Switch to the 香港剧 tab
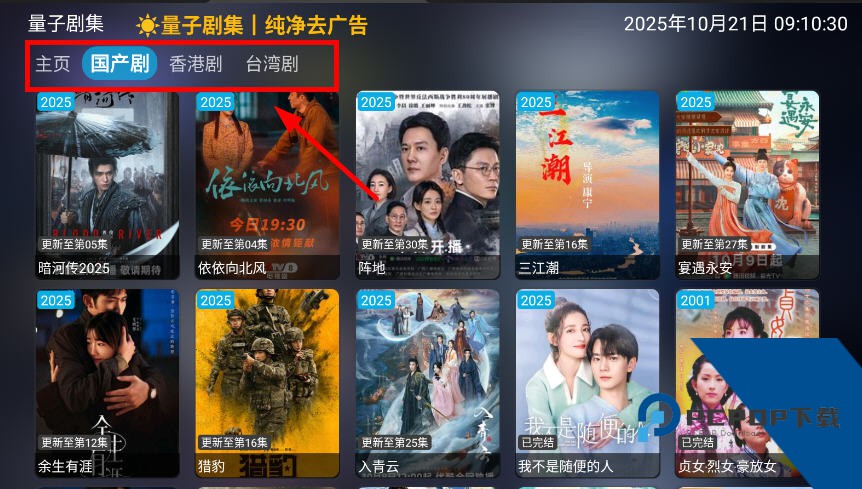The image size is (862, 489). point(195,64)
